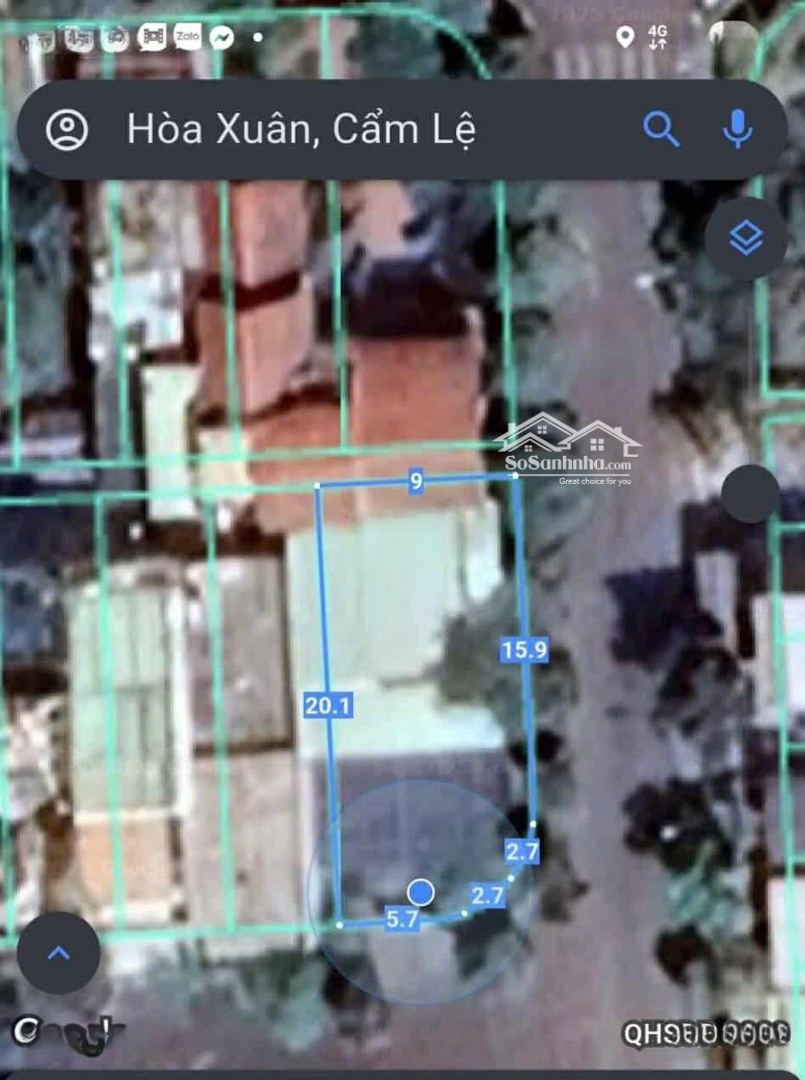This screenshot has height=1080, width=805.
Task: Select the blue measurement dot marker
Action: pyautogui.click(x=420, y=892)
